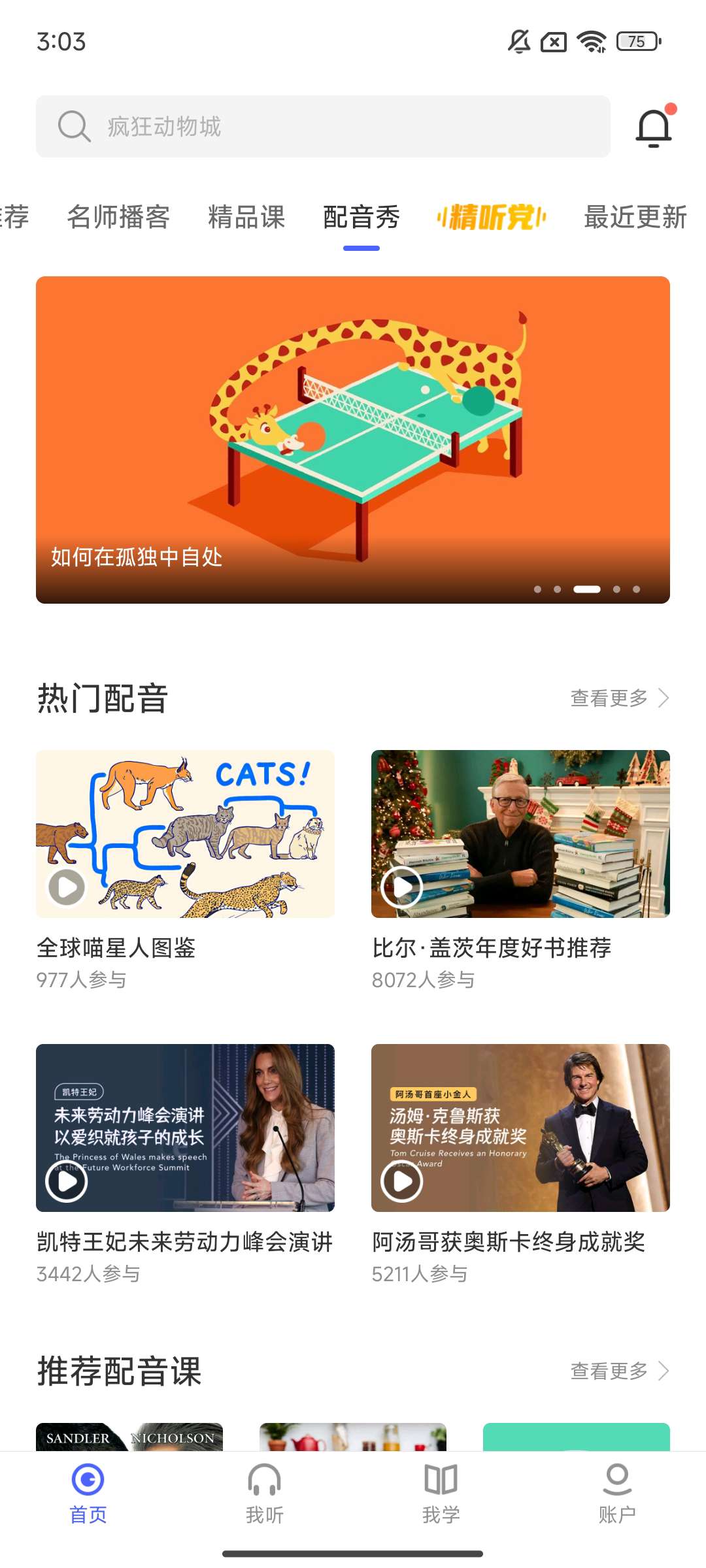
Task: Open the 账户 account tab
Action: point(617,1494)
